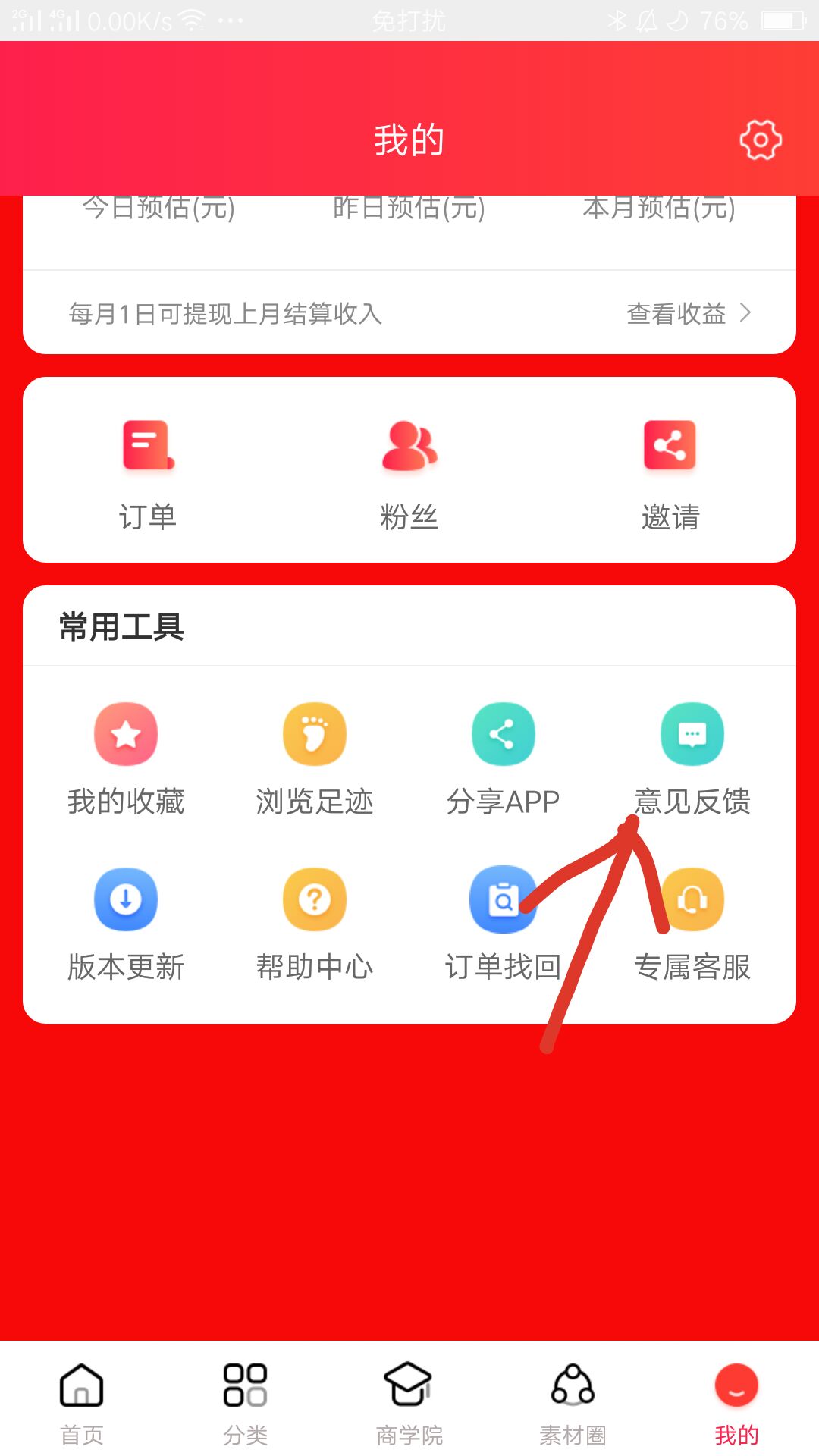The height and width of the screenshot is (1456, 819).
Task: Open 意见反馈 feedback
Action: (x=692, y=758)
